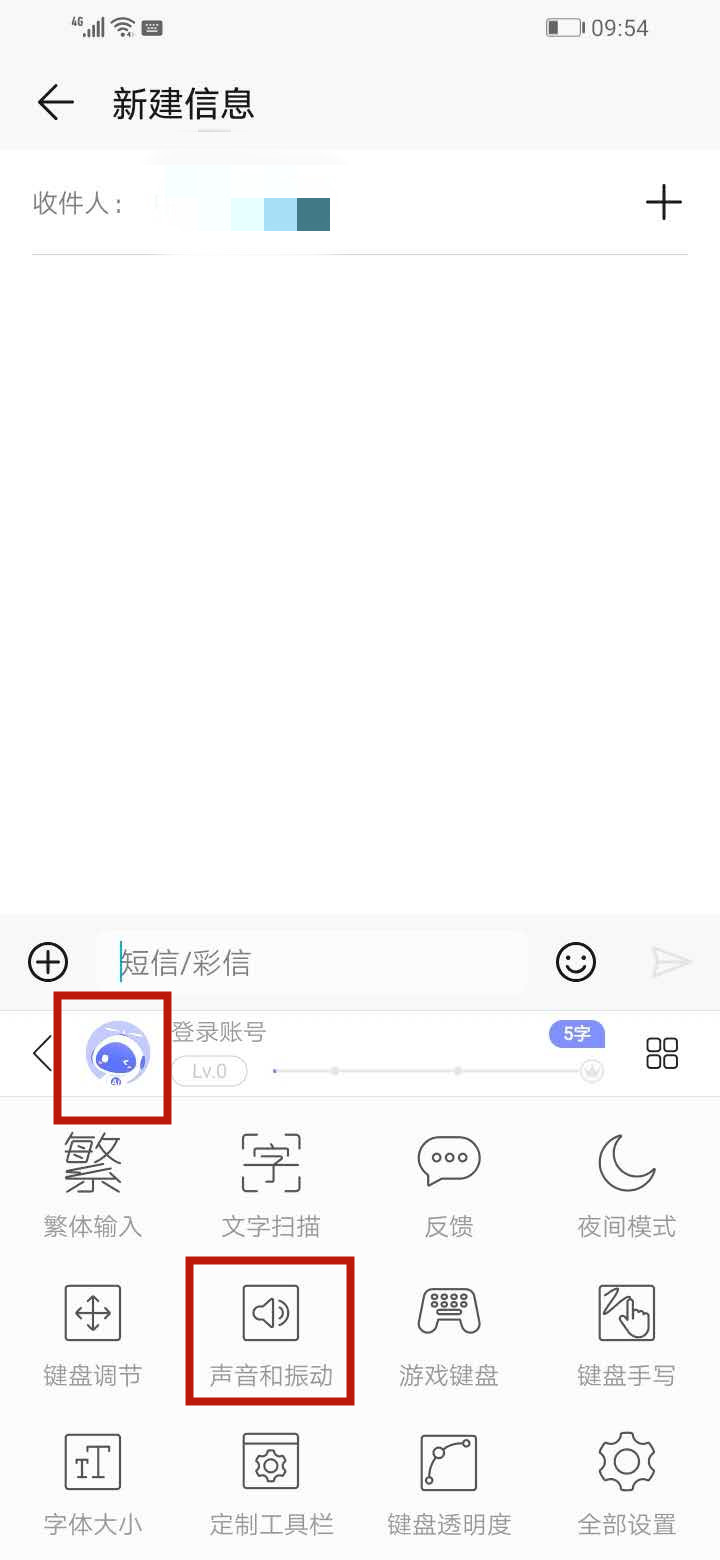Tap the robot avatar to log in
Image resolution: width=720 pixels, height=1560 pixels.
point(117,1054)
